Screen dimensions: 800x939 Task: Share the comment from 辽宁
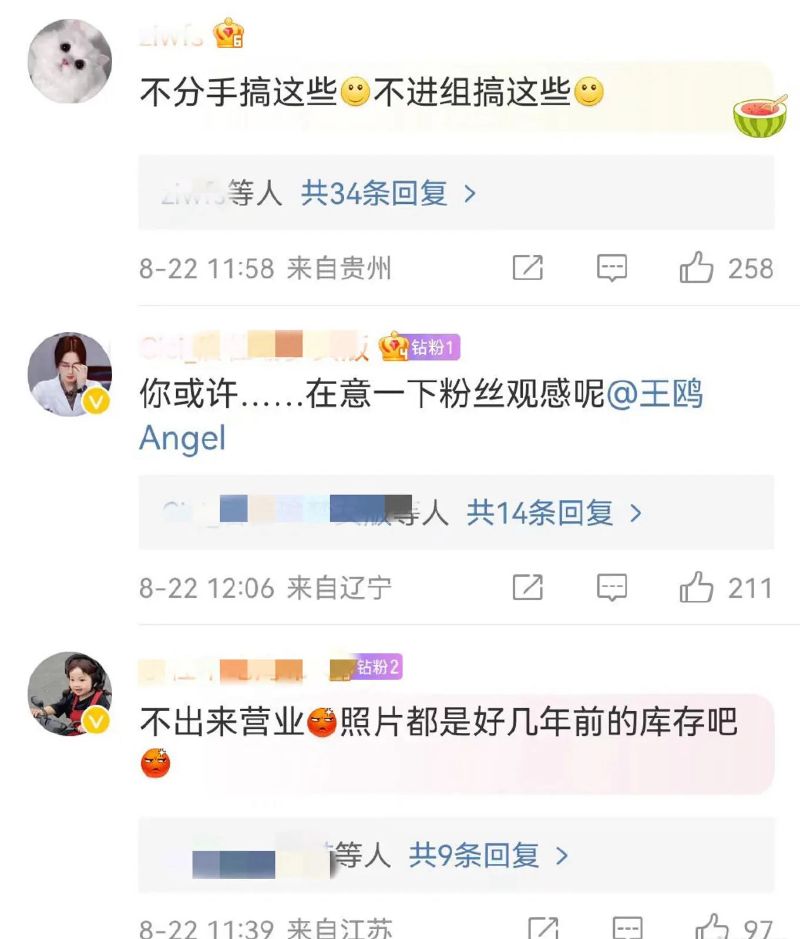coord(527,588)
